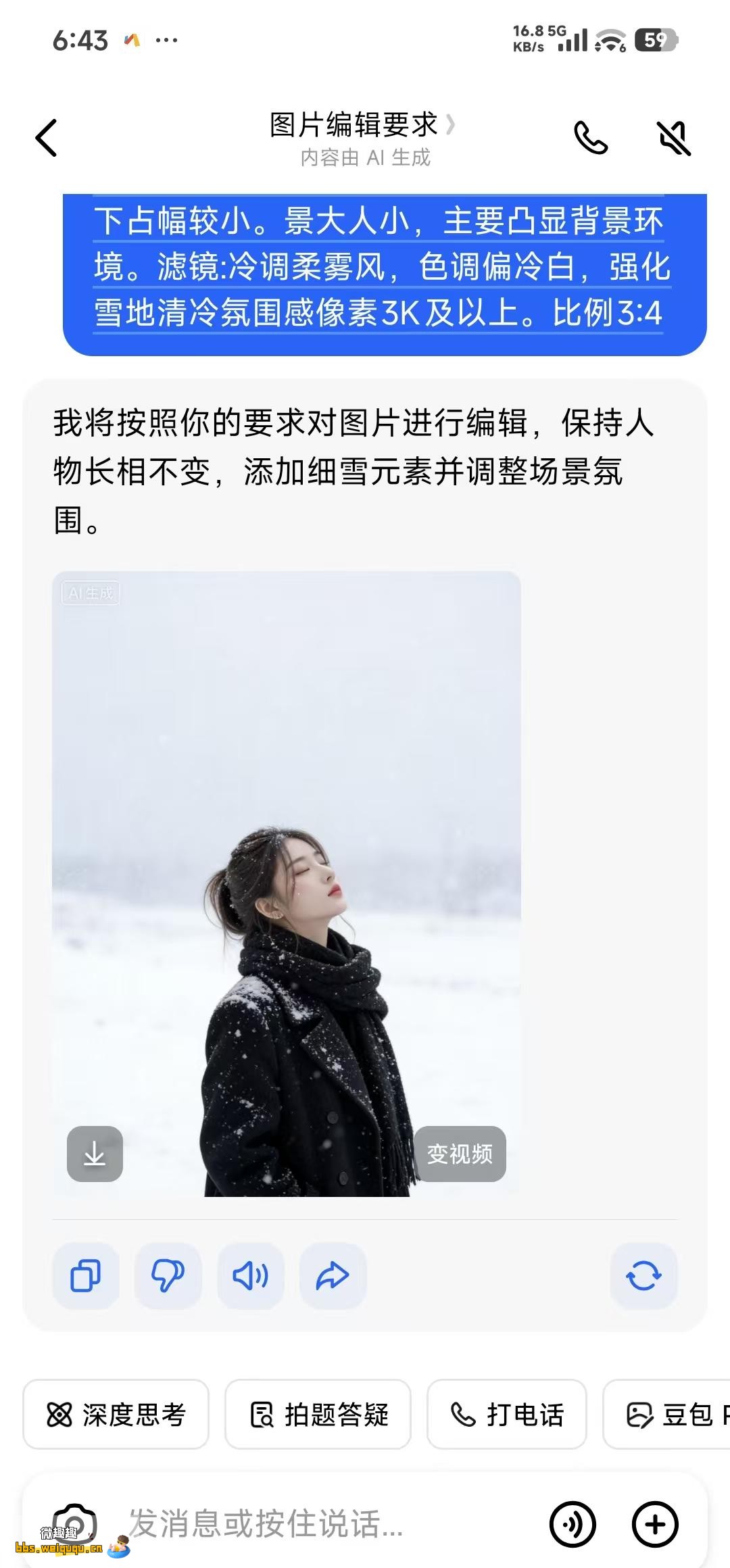The image size is (730, 1568).
Task: Focus the message input field
Action: [x=324, y=1524]
